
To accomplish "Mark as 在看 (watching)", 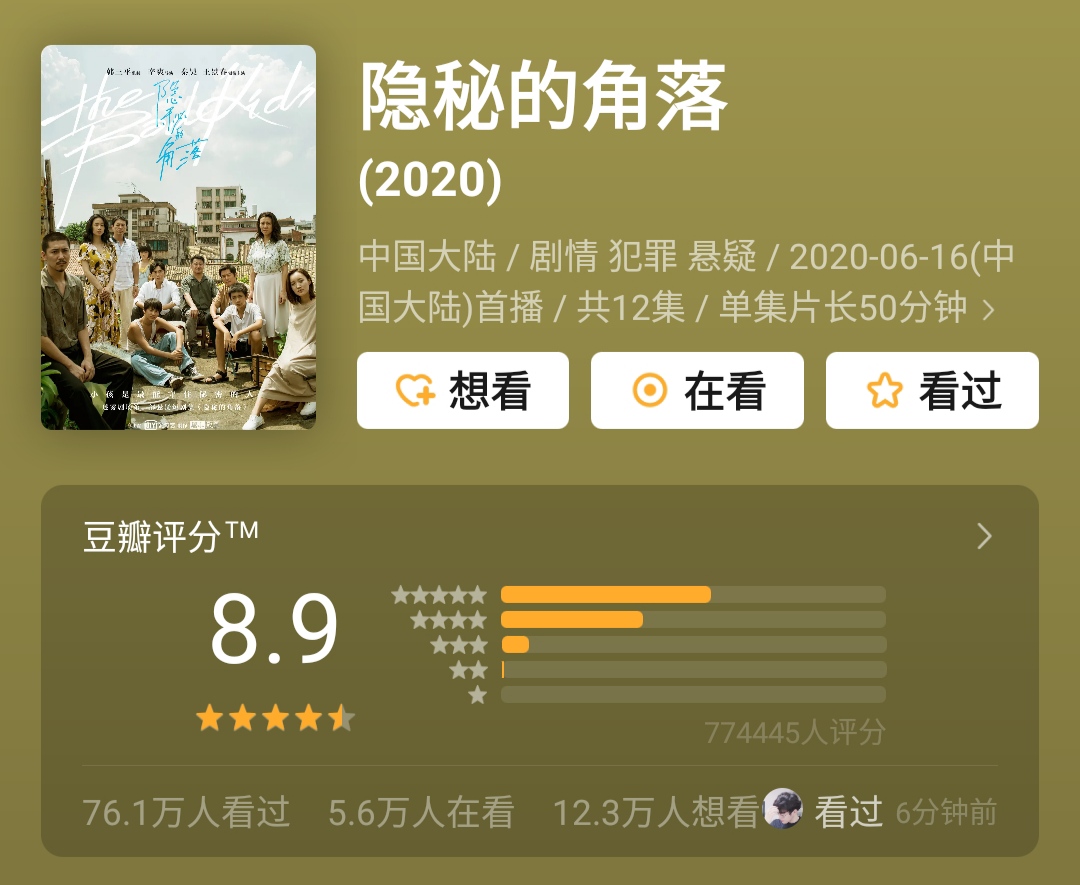I will coord(697,390).
